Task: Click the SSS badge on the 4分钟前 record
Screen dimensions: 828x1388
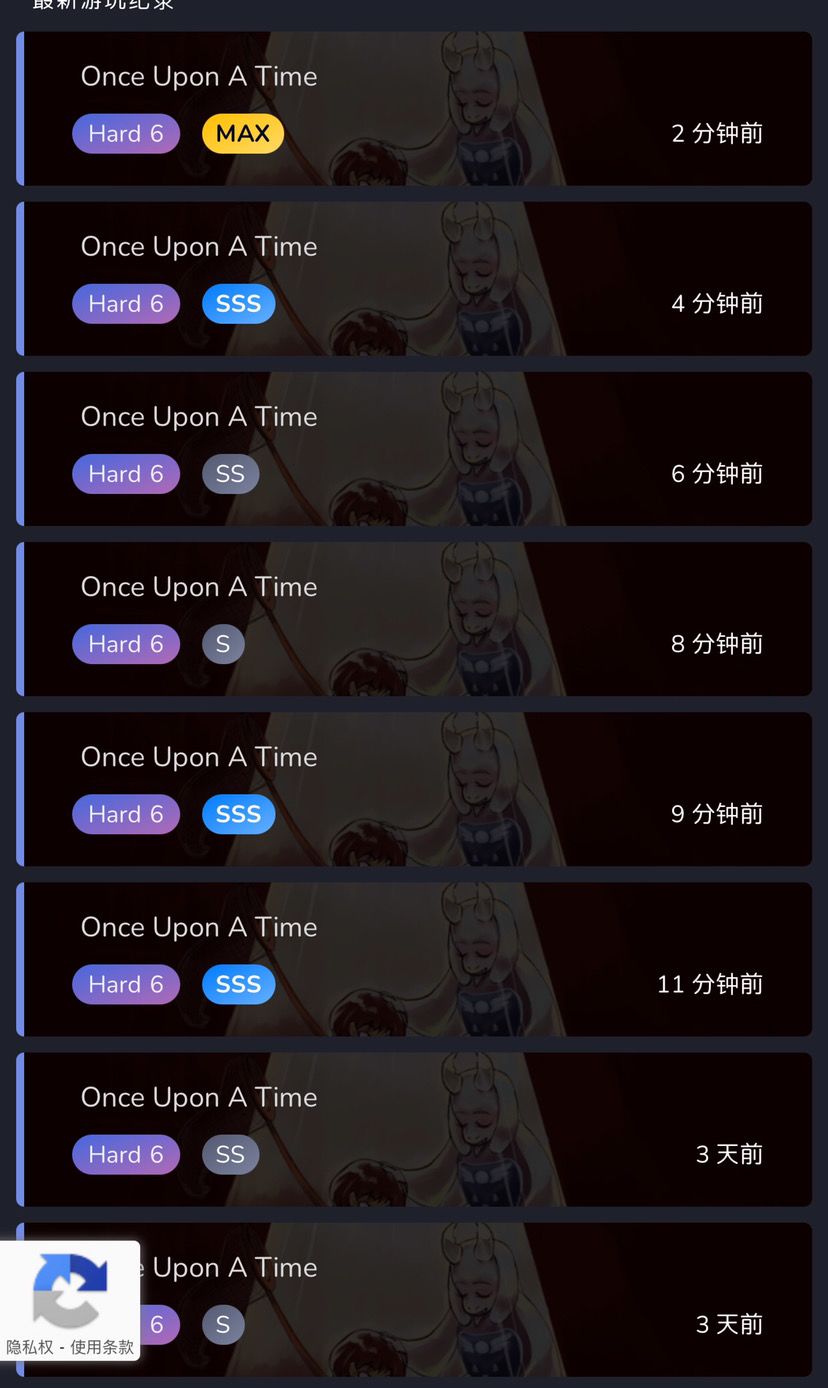Action: coord(238,303)
